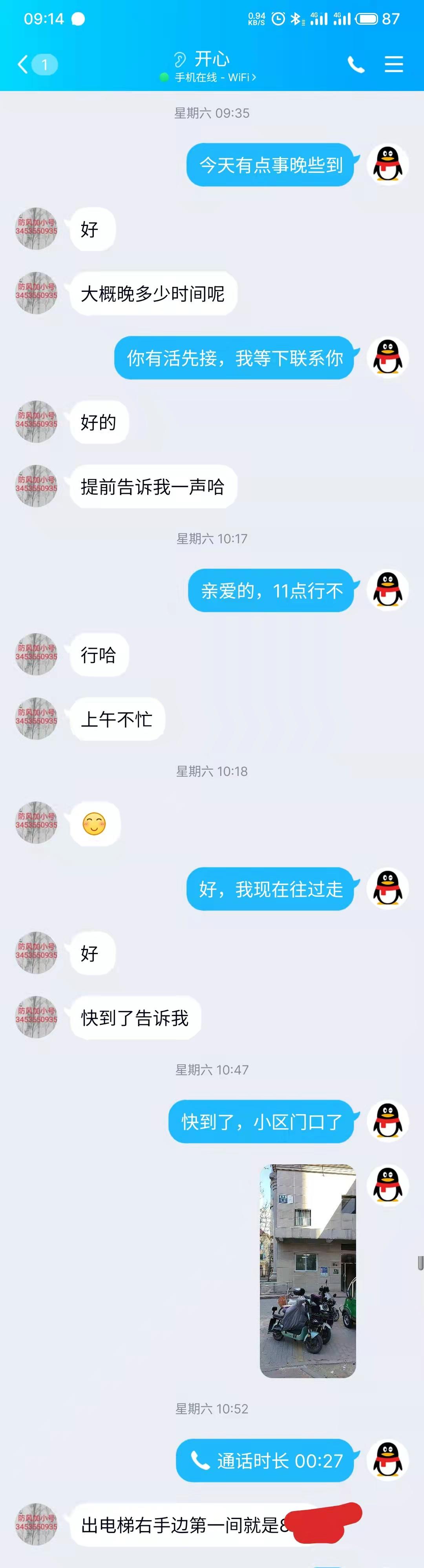The image size is (424, 1568).
Task: Open the chat settings menu
Action: pyautogui.click(x=393, y=64)
